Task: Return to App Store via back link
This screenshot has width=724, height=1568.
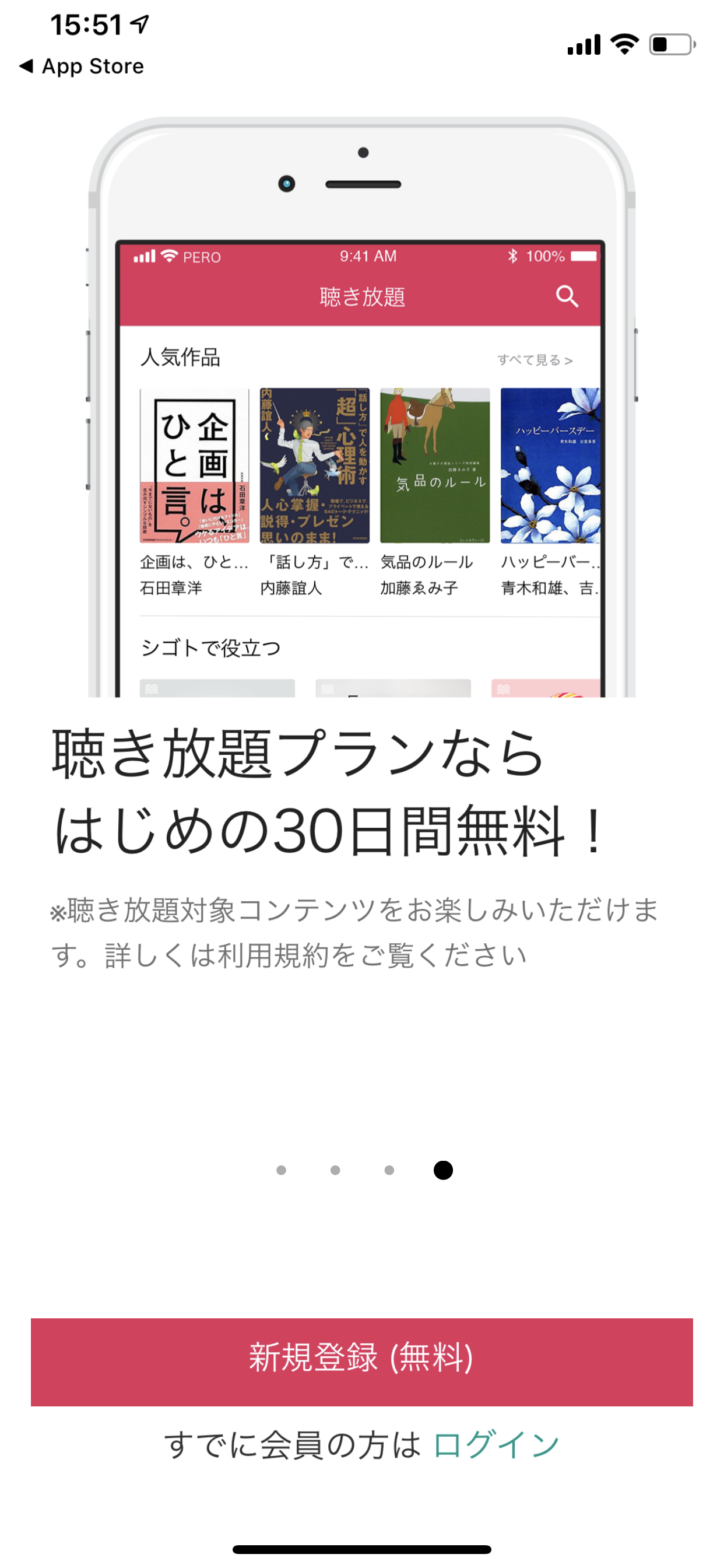Action: pyautogui.click(x=82, y=66)
